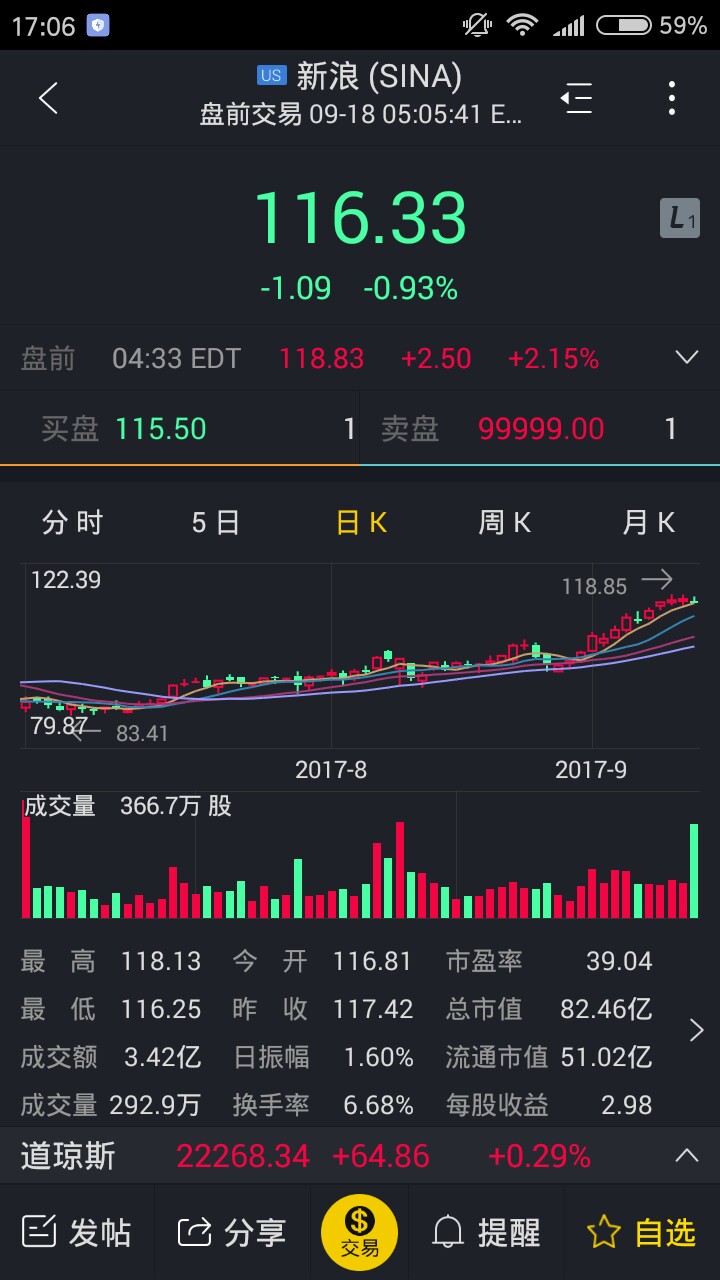Set a price alert with 提醒

(x=488, y=1232)
